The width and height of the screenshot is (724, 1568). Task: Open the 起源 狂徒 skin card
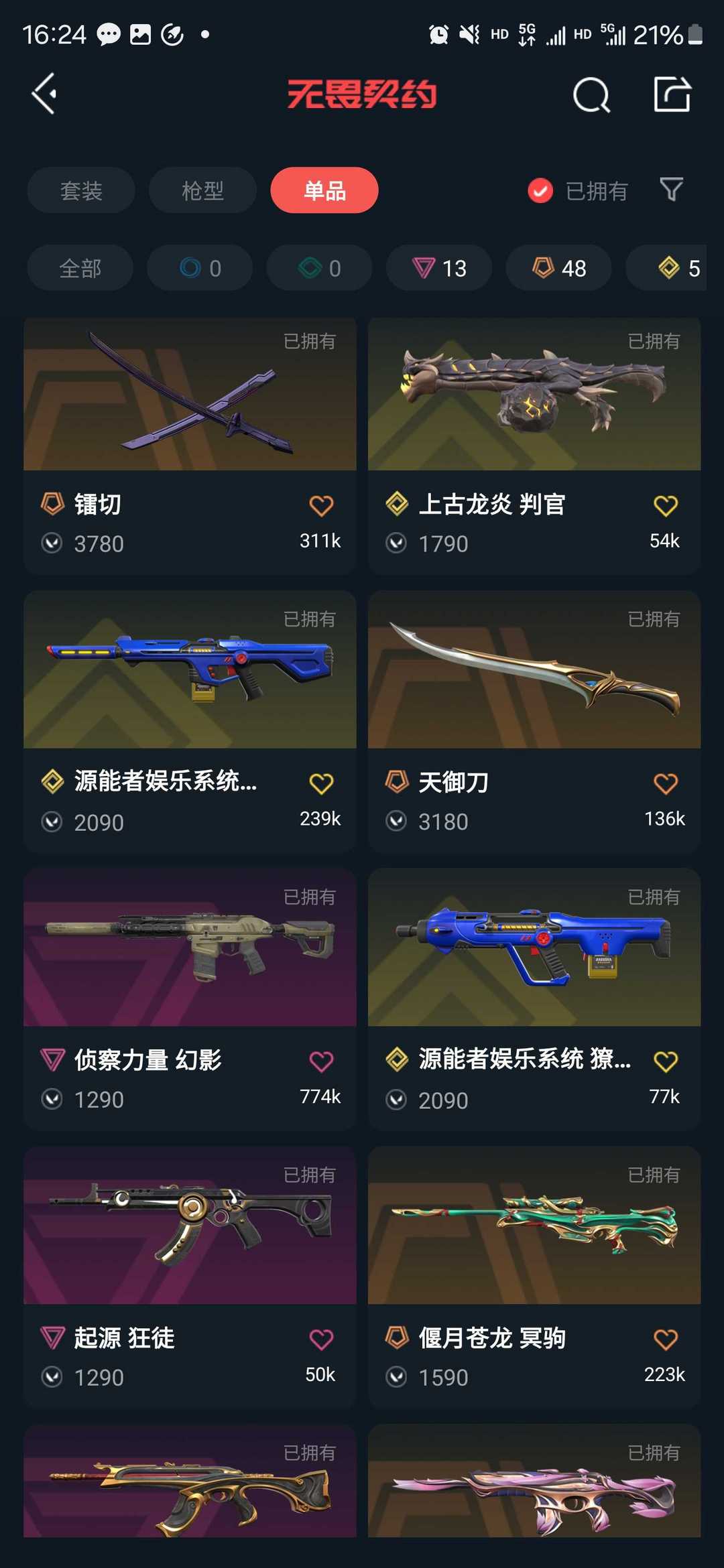pos(190,1277)
